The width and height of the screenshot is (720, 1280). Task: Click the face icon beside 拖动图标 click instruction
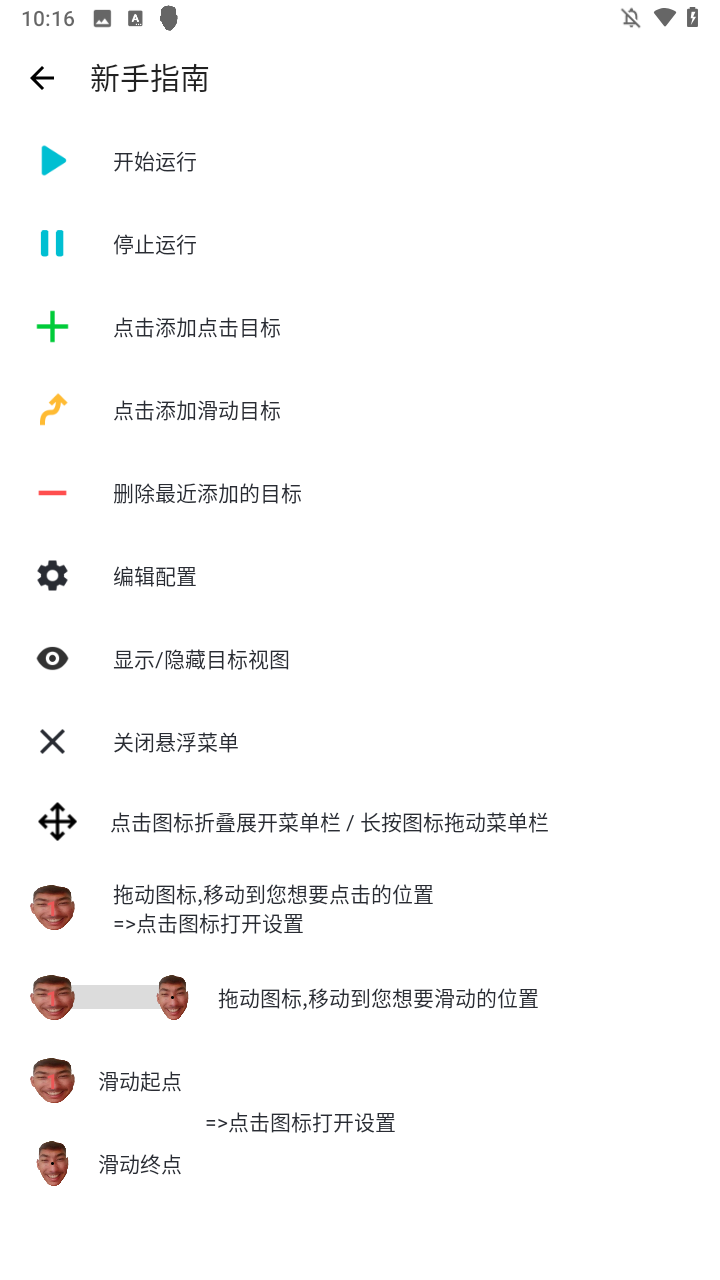click(52, 906)
